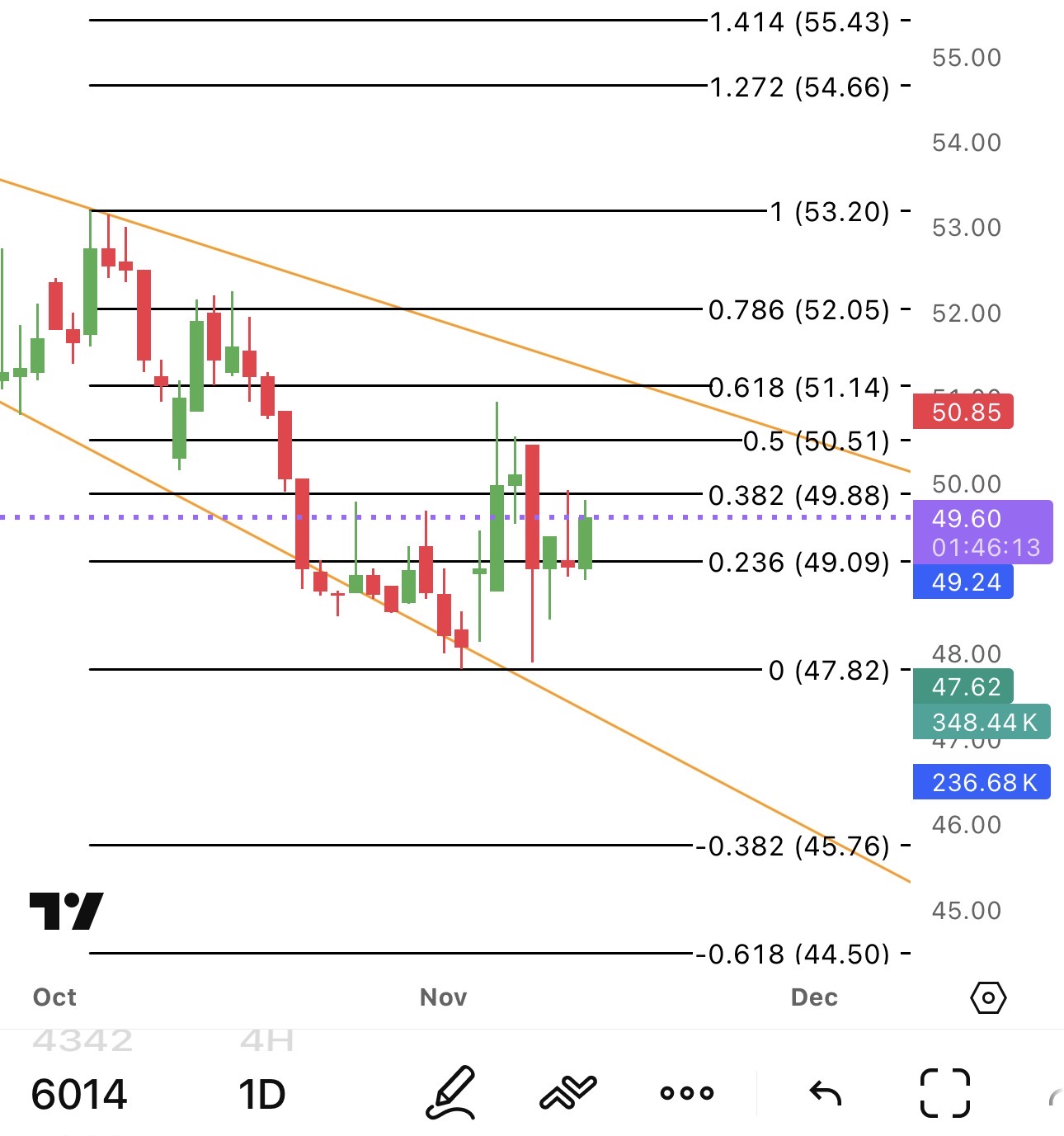Change the 1D chart interval
The height and width of the screenshot is (1136, 1064).
point(261,1095)
